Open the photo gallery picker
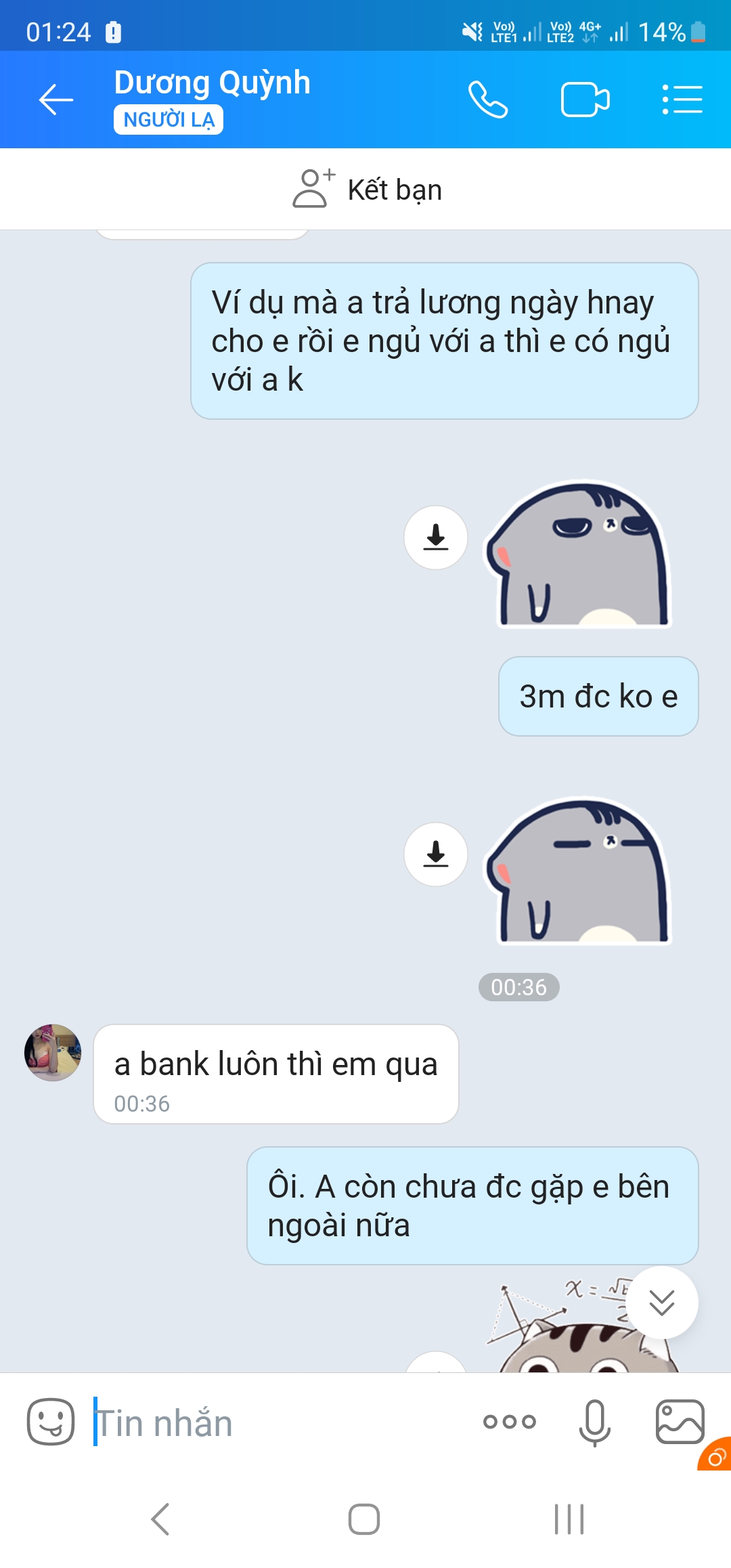The image size is (731, 1568). tap(680, 1422)
